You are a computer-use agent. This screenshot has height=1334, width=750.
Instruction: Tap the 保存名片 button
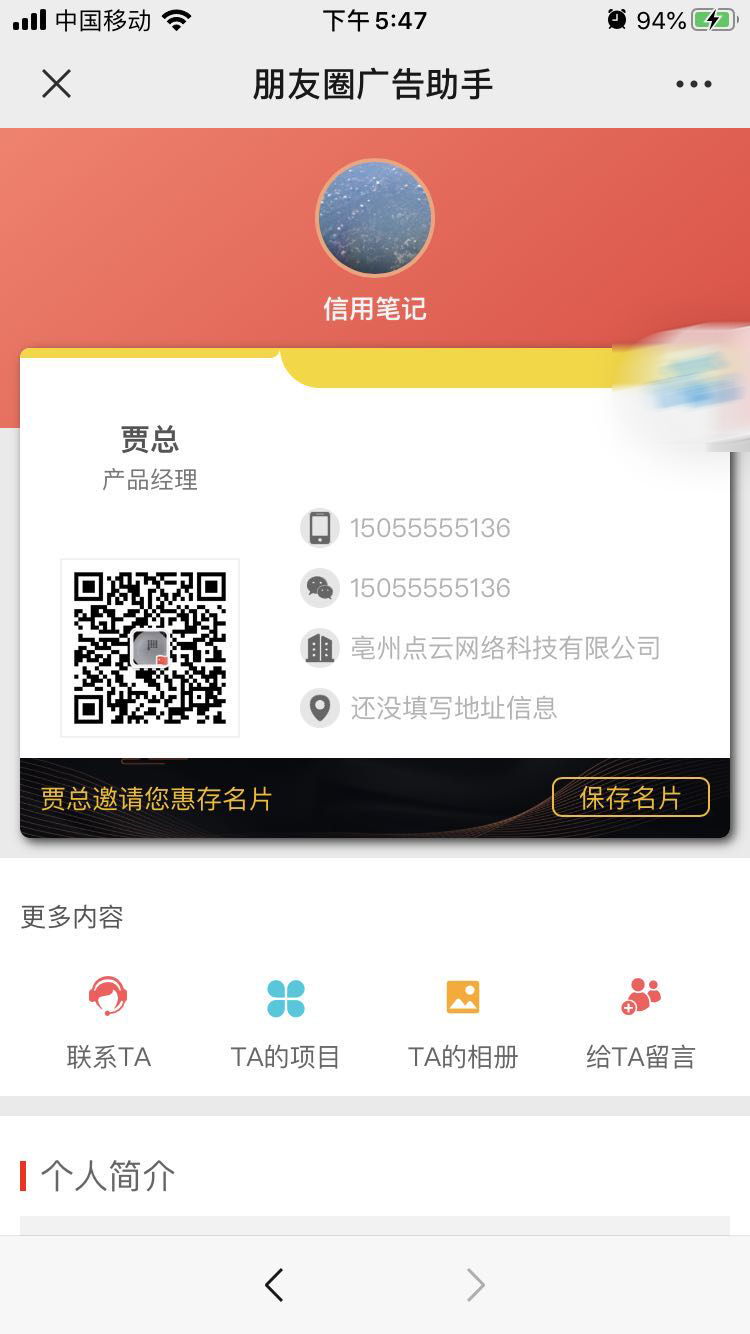tap(630, 797)
